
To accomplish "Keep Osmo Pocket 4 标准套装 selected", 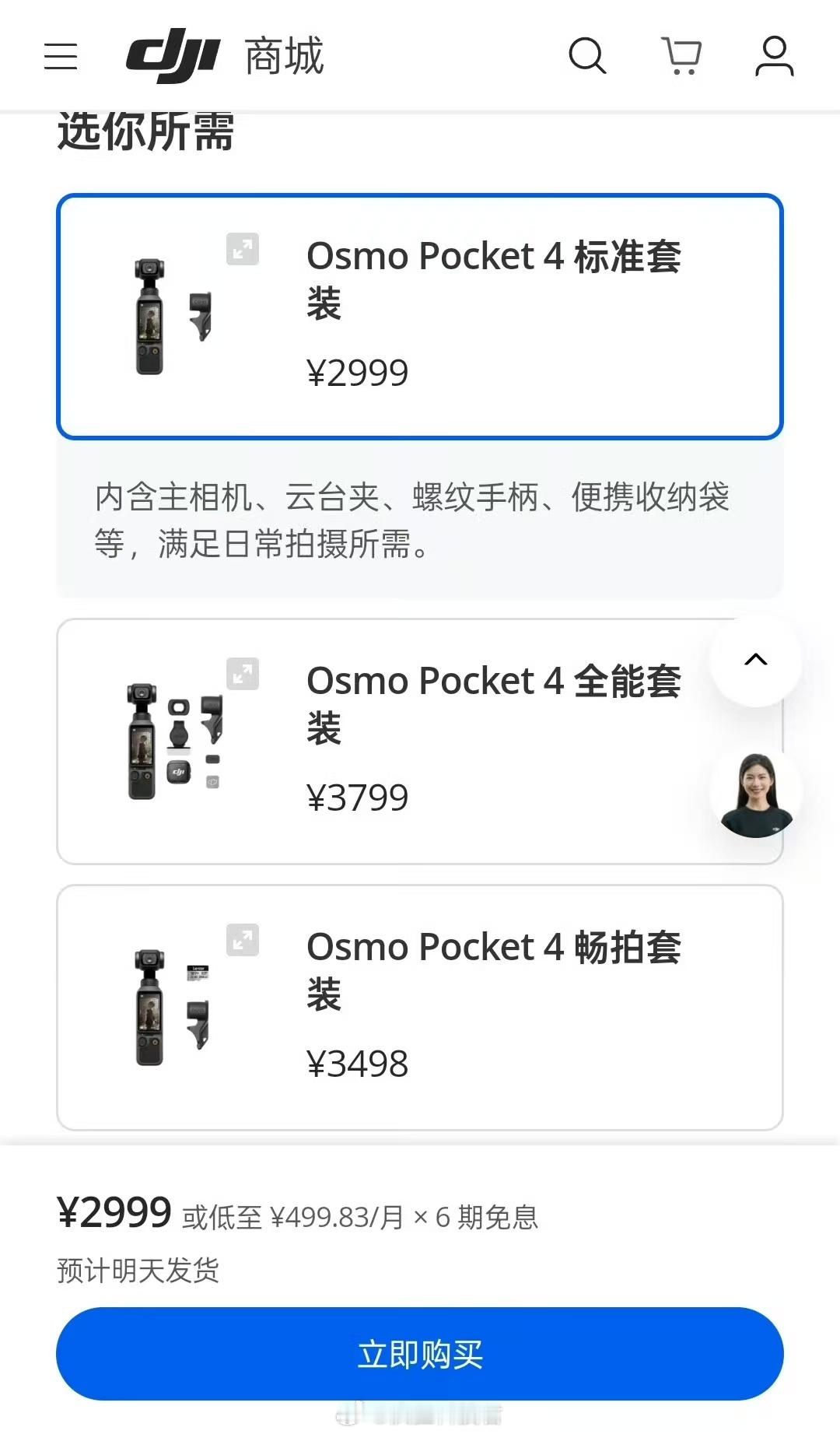I will point(420,315).
